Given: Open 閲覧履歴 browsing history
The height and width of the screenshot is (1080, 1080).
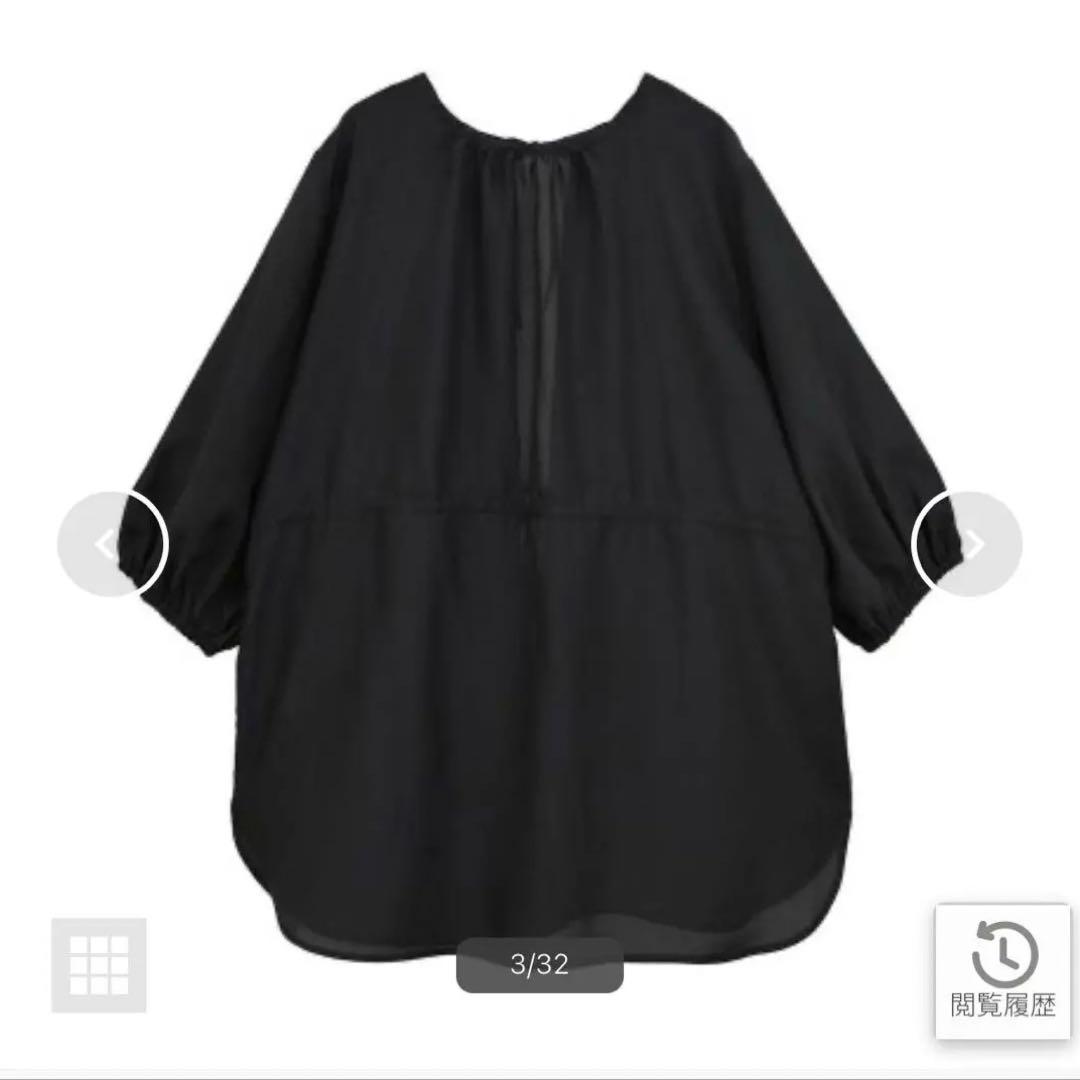Looking at the screenshot, I should tap(1003, 972).
